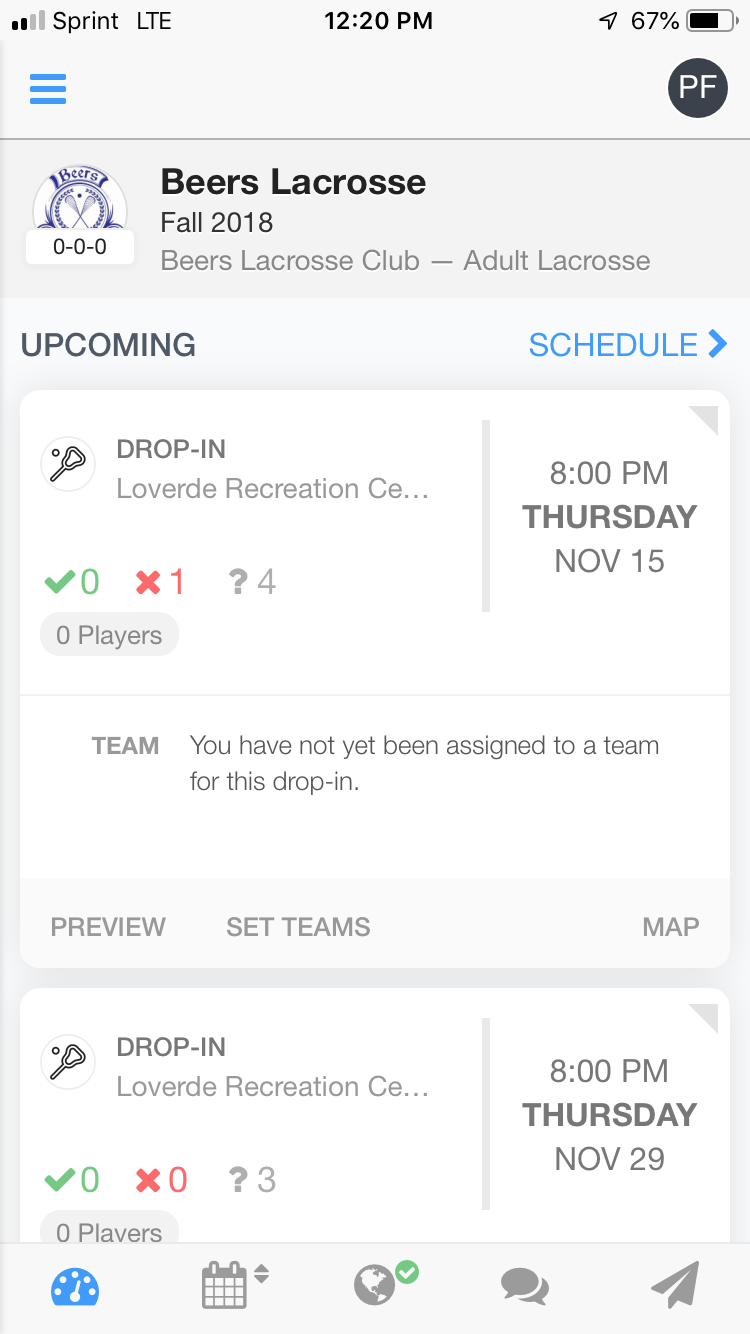The image size is (750, 1334).
Task: Open the Beers Lacrosse team header
Action: (375, 220)
